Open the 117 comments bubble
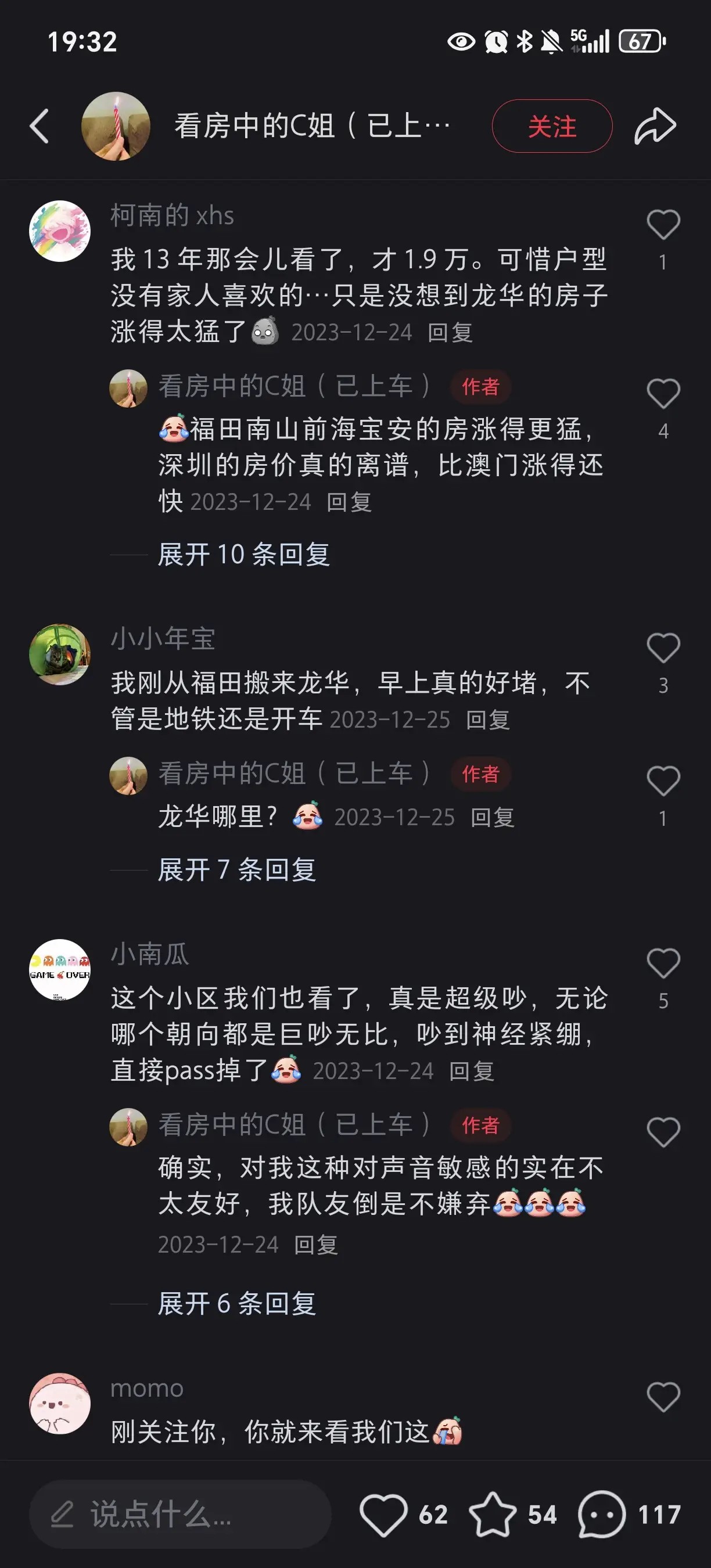The image size is (711, 1568). (602, 1515)
